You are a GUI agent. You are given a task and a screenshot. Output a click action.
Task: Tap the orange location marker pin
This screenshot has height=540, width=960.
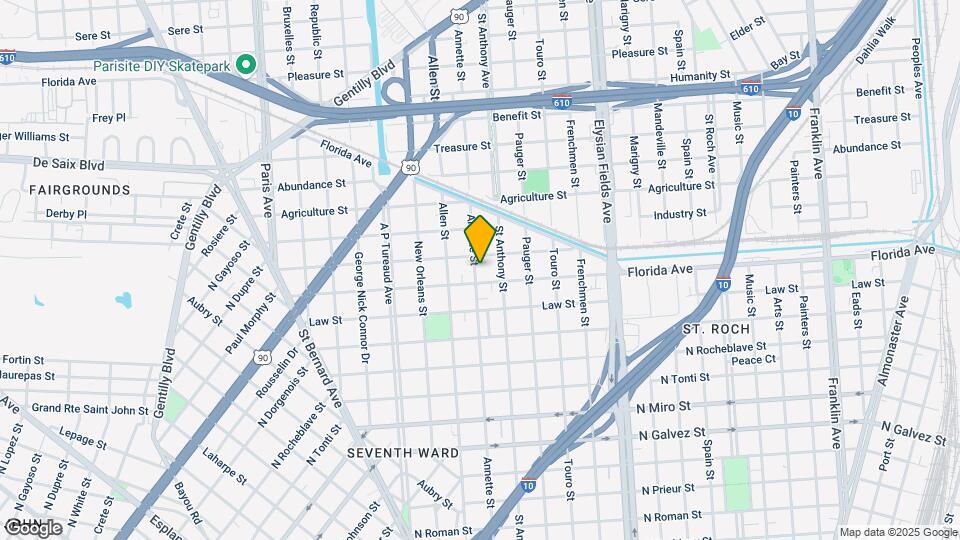click(x=480, y=240)
